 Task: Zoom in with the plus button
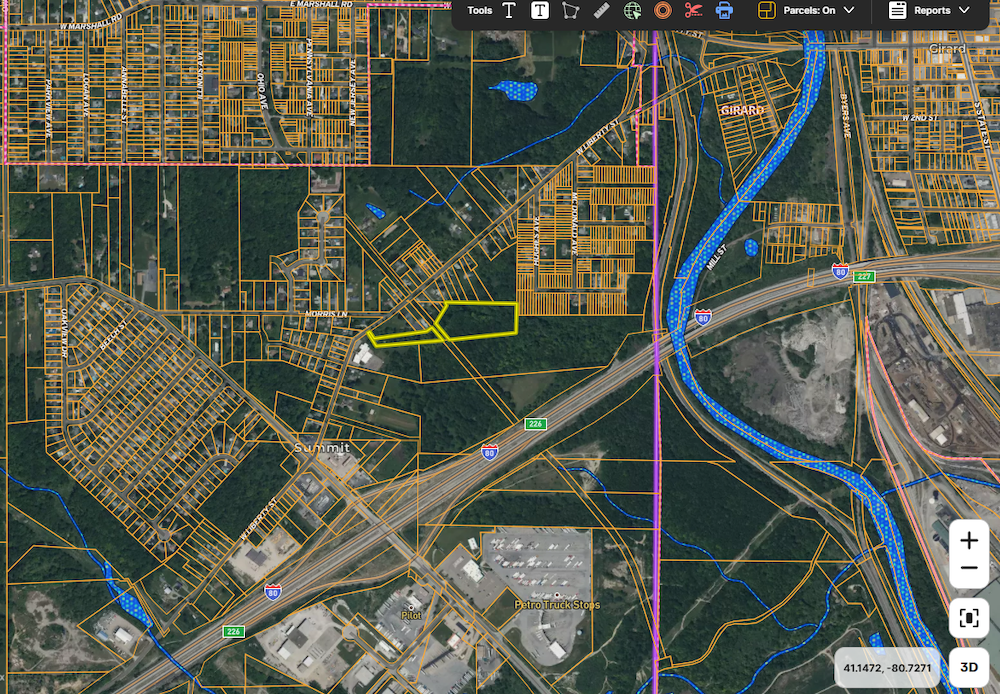pyautogui.click(x=968, y=541)
